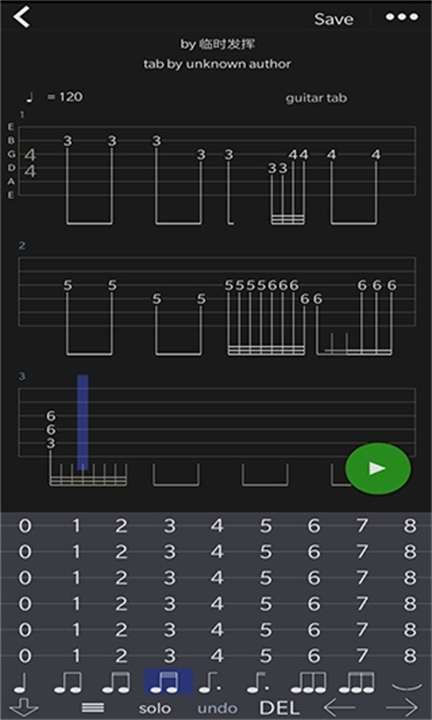The height and width of the screenshot is (720, 432).
Task: Undo the last edit
Action: (217, 708)
